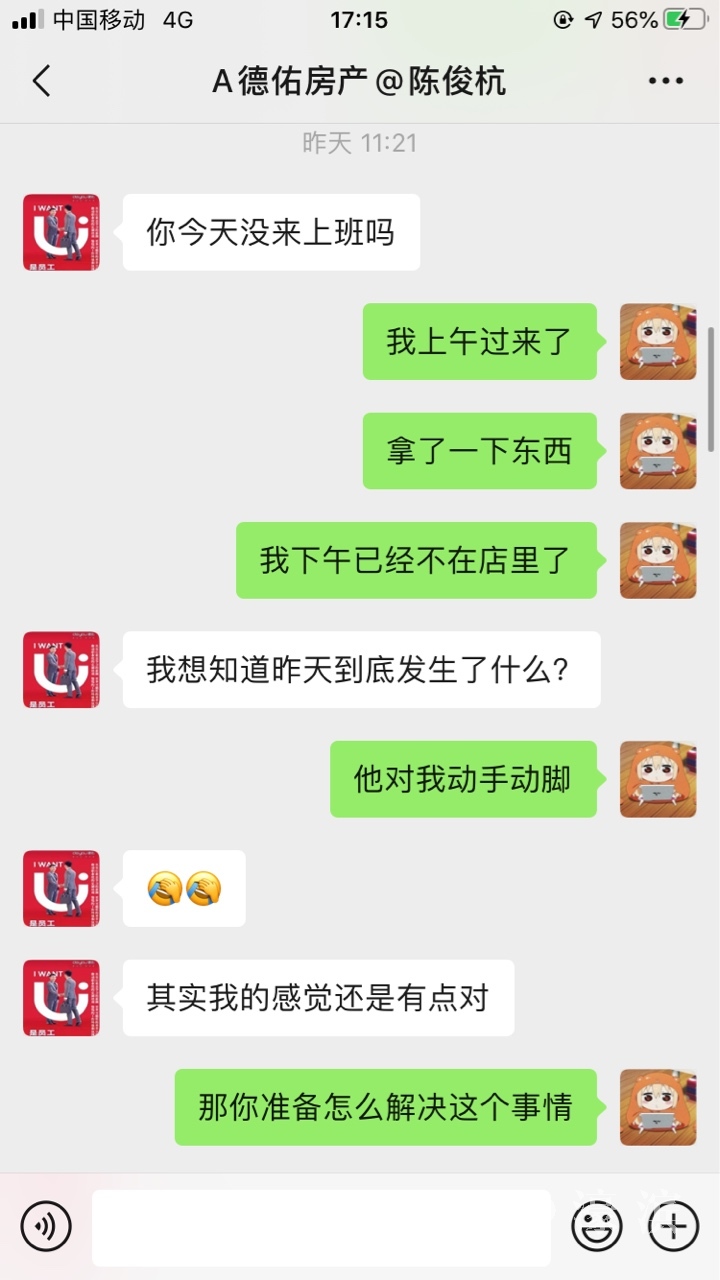Open my avatar beside 我上午过来了
Screen dimensions: 720x1280
coord(657,342)
